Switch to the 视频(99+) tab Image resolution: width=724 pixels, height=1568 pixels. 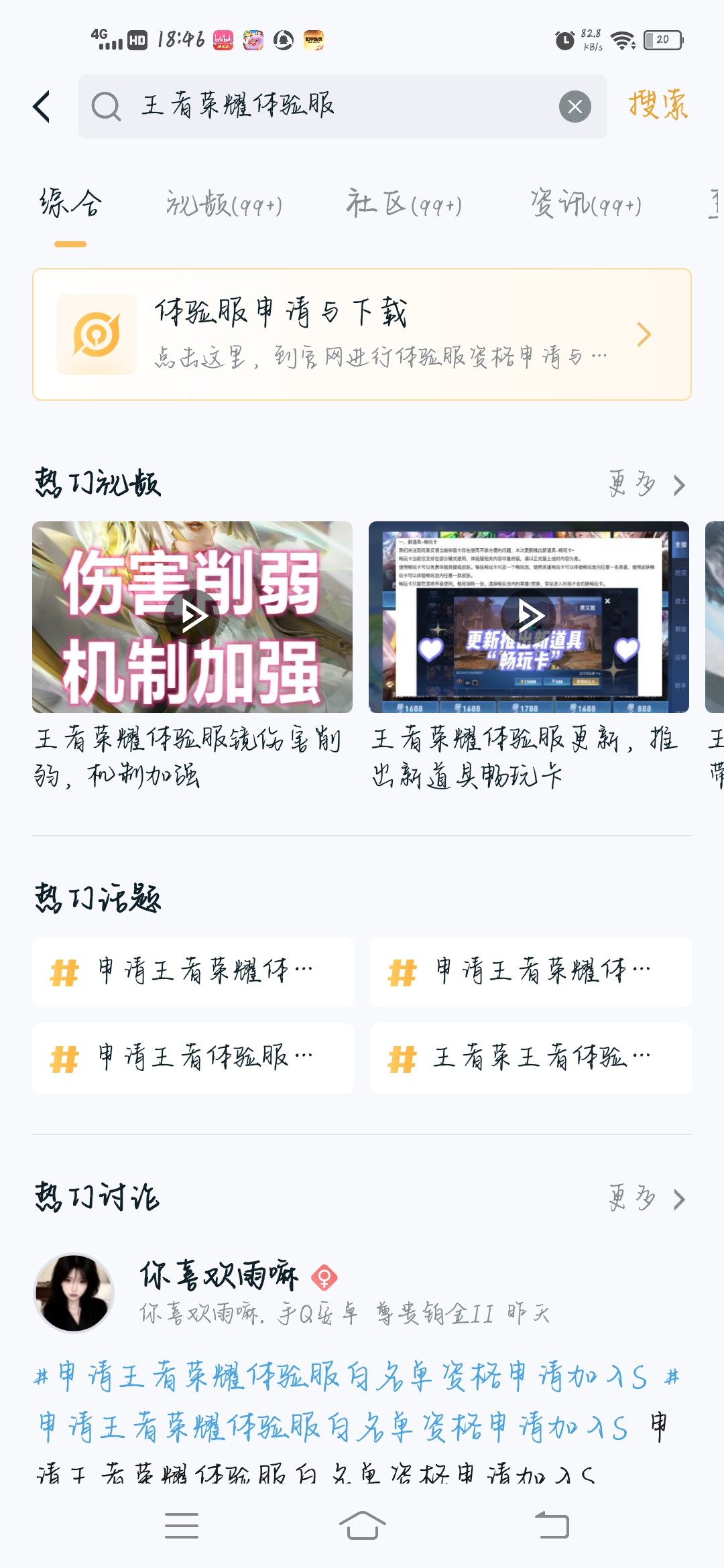pos(224,204)
